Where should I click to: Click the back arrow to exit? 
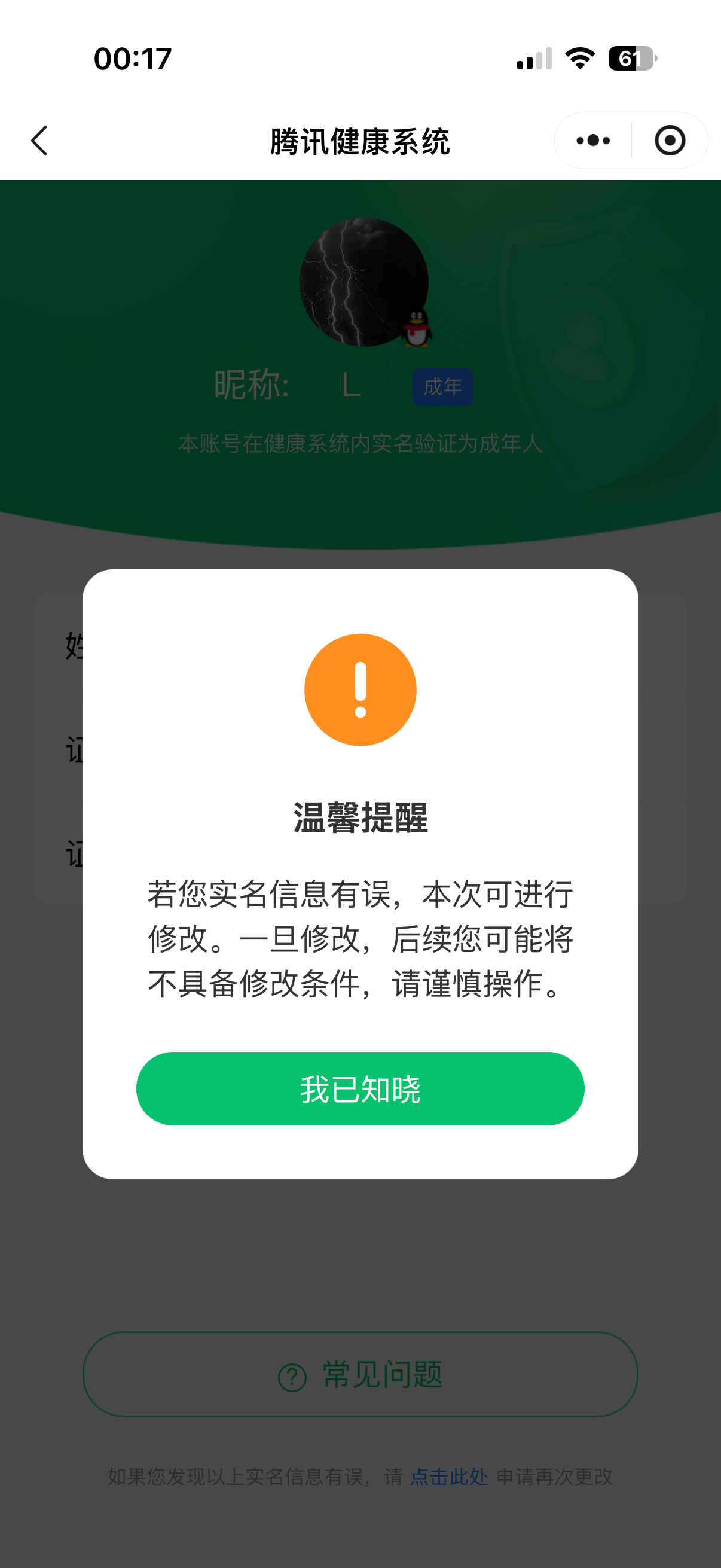coord(39,140)
